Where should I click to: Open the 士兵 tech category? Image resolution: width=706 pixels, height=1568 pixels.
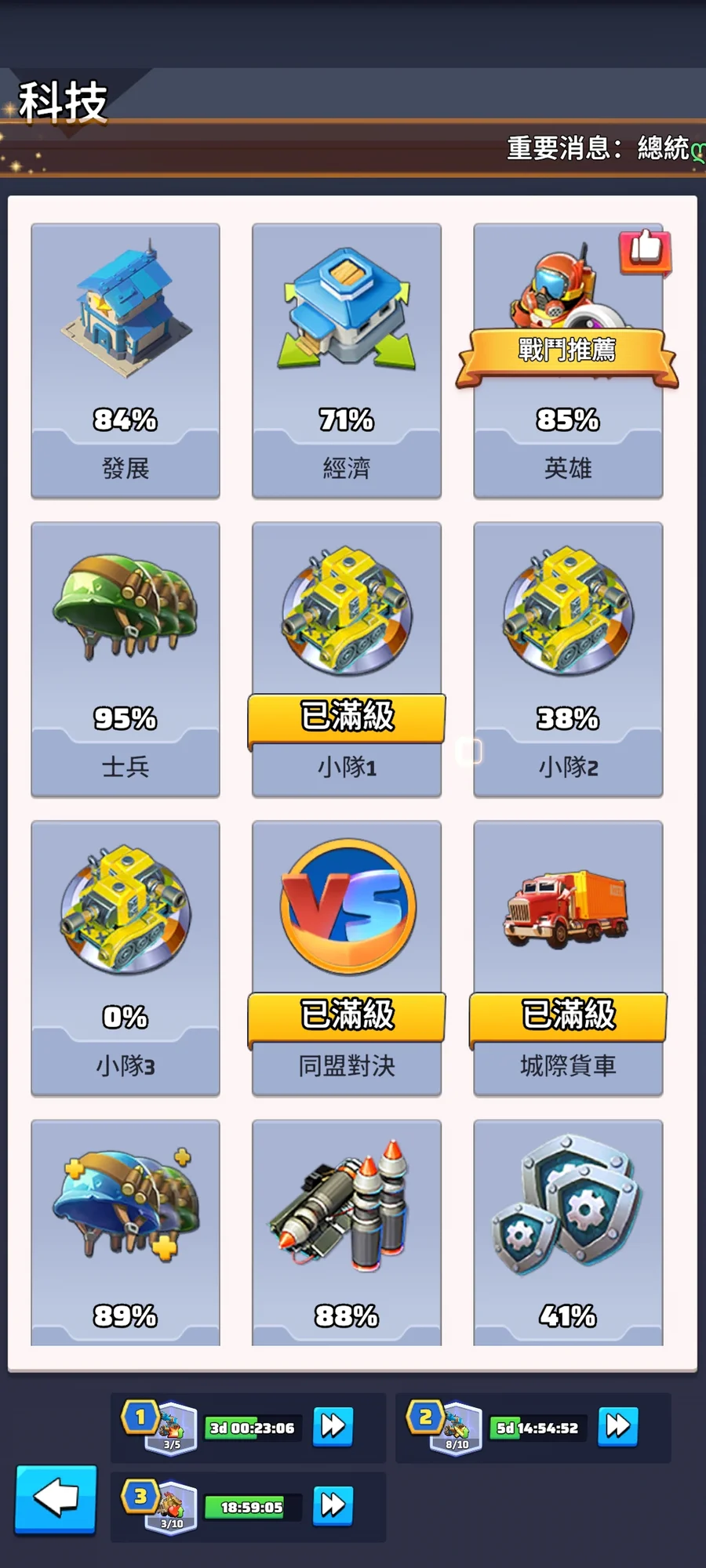[x=126, y=659]
